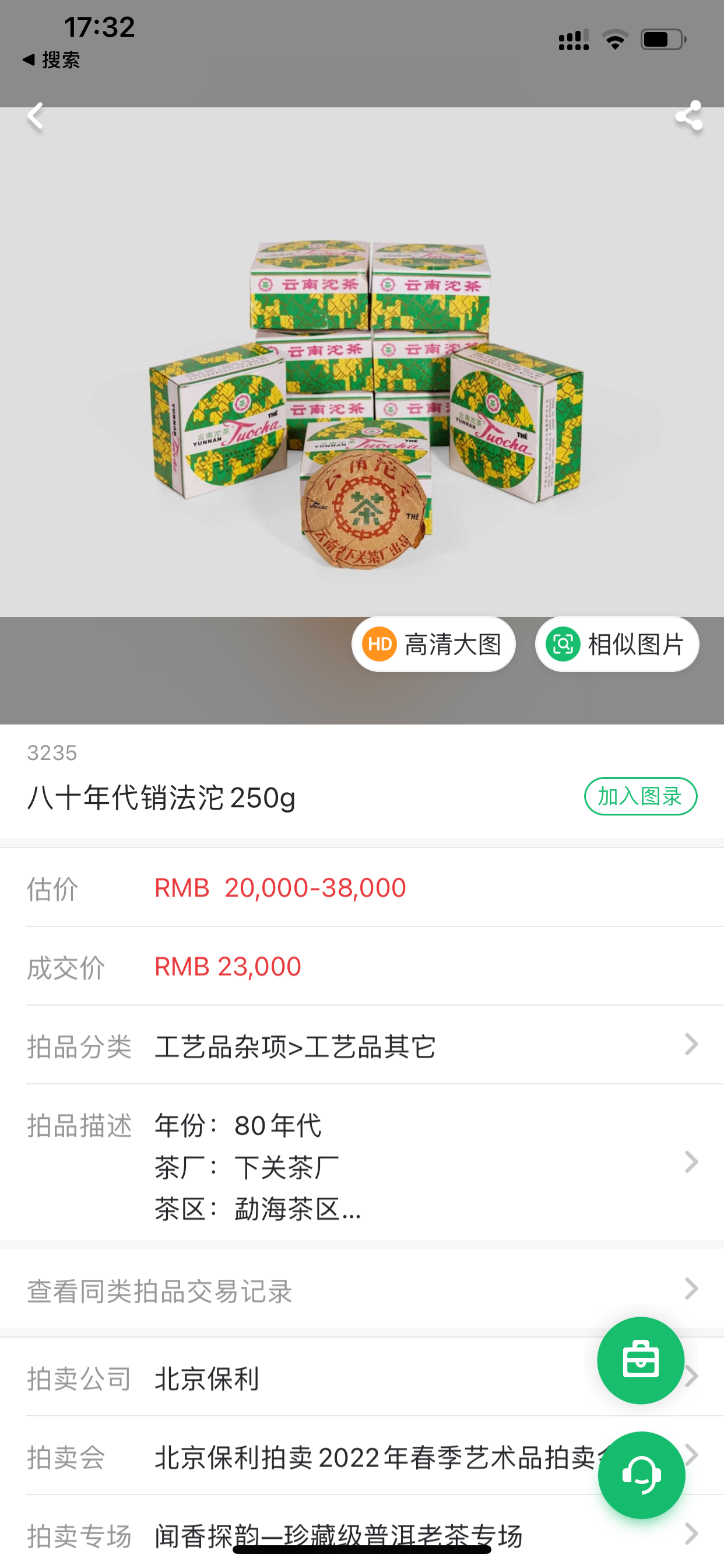Tap the 加入图录 button
The height and width of the screenshot is (1568, 724).
click(x=640, y=796)
